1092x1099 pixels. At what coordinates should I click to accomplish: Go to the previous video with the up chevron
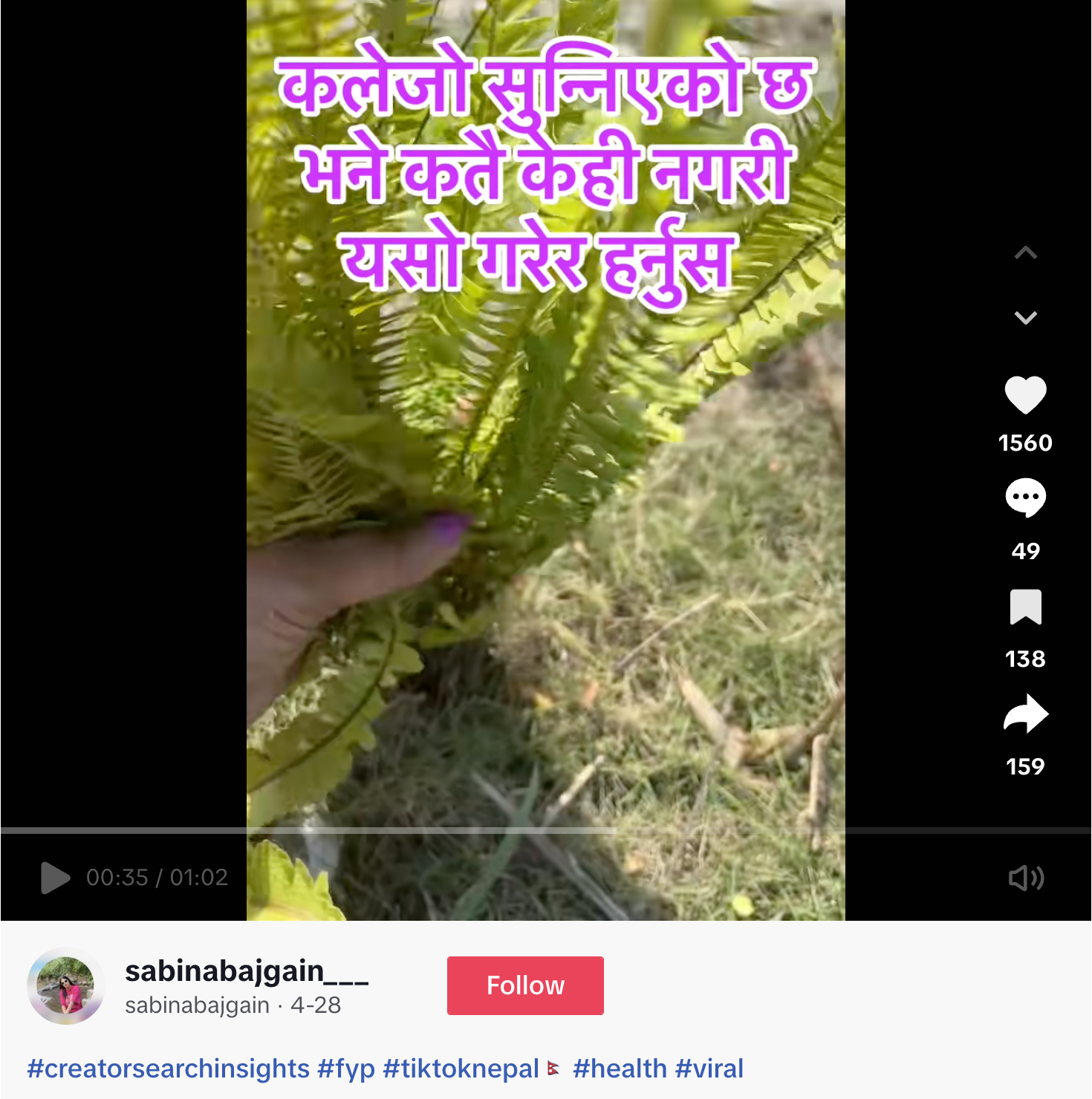1025,253
